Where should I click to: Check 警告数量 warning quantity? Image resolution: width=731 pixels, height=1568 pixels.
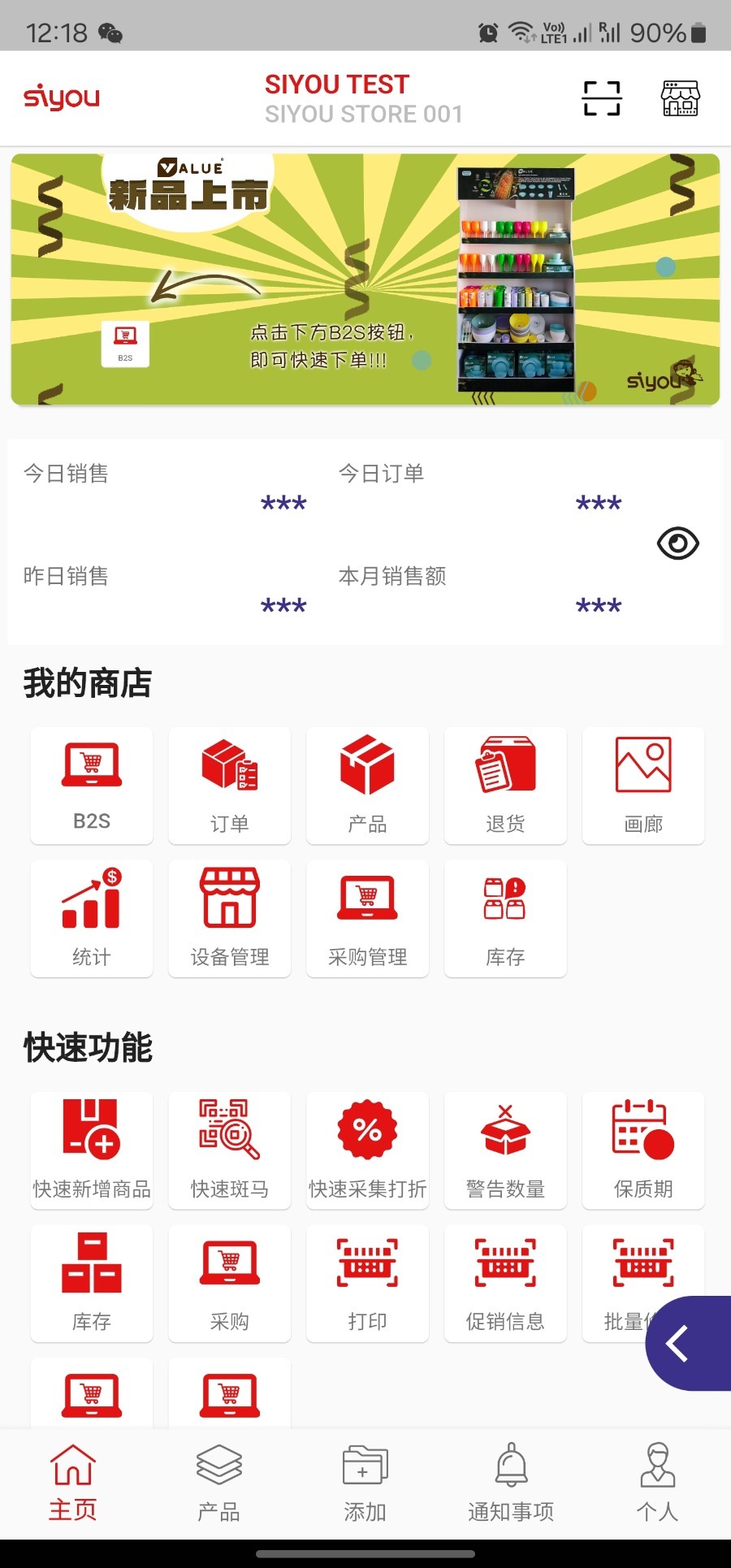(x=505, y=1150)
